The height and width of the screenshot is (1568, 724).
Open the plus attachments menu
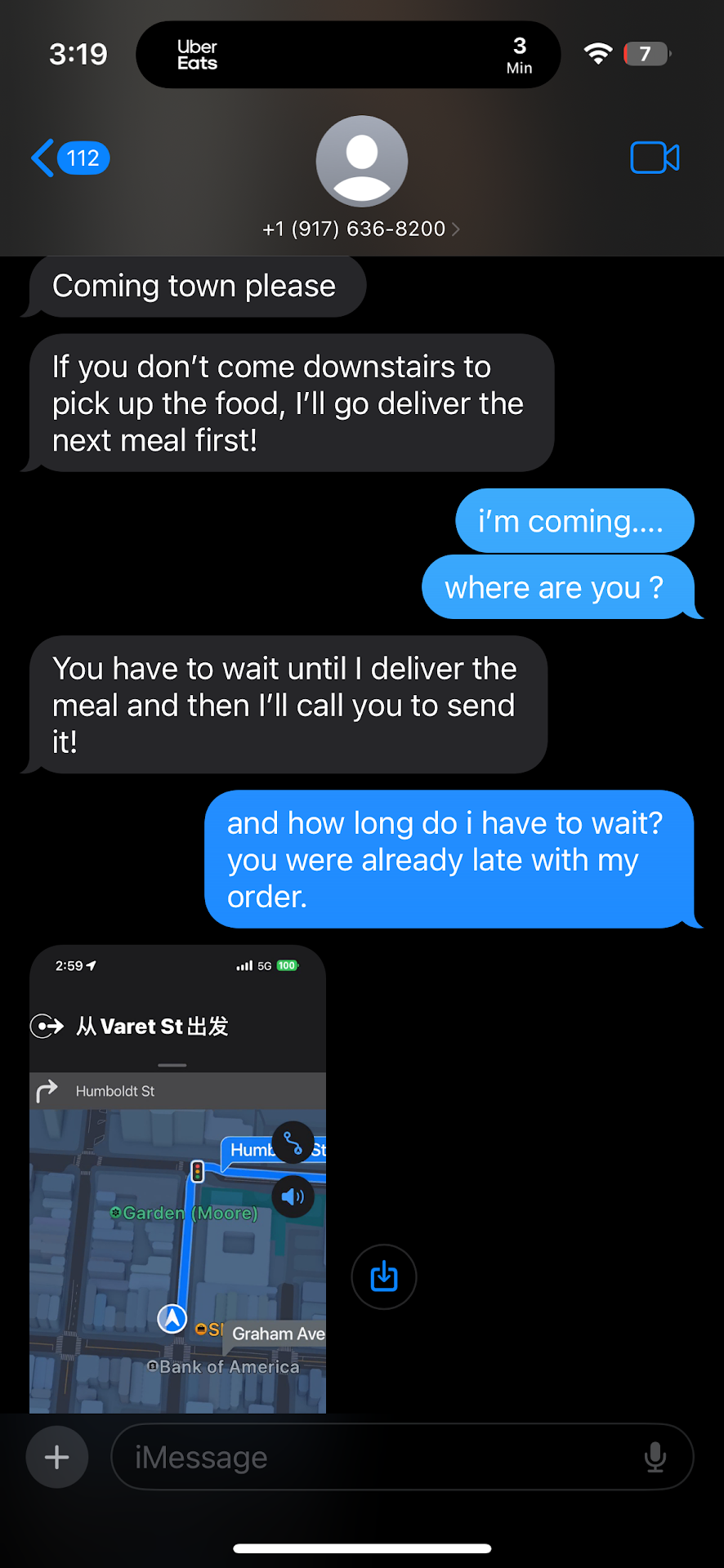tap(57, 1458)
